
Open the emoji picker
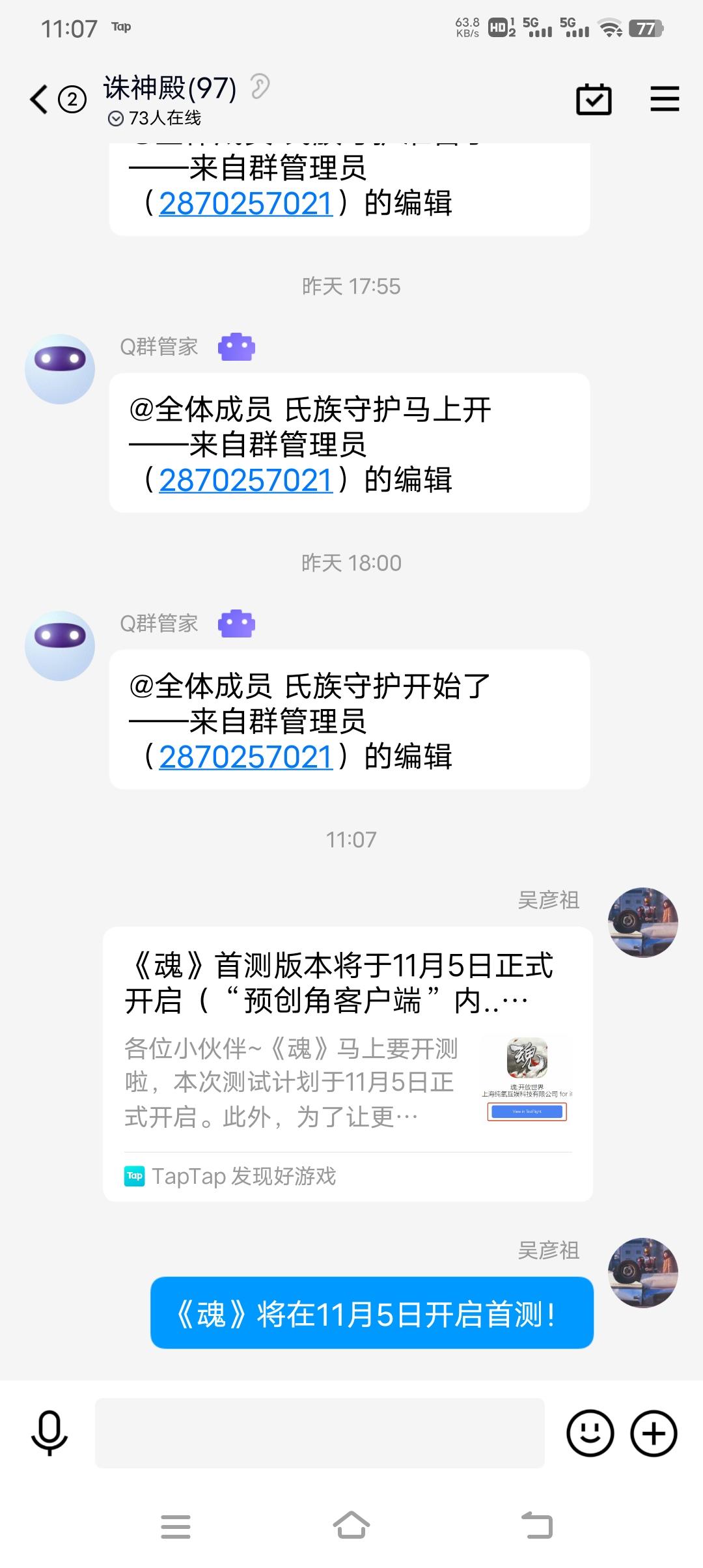[590, 1433]
